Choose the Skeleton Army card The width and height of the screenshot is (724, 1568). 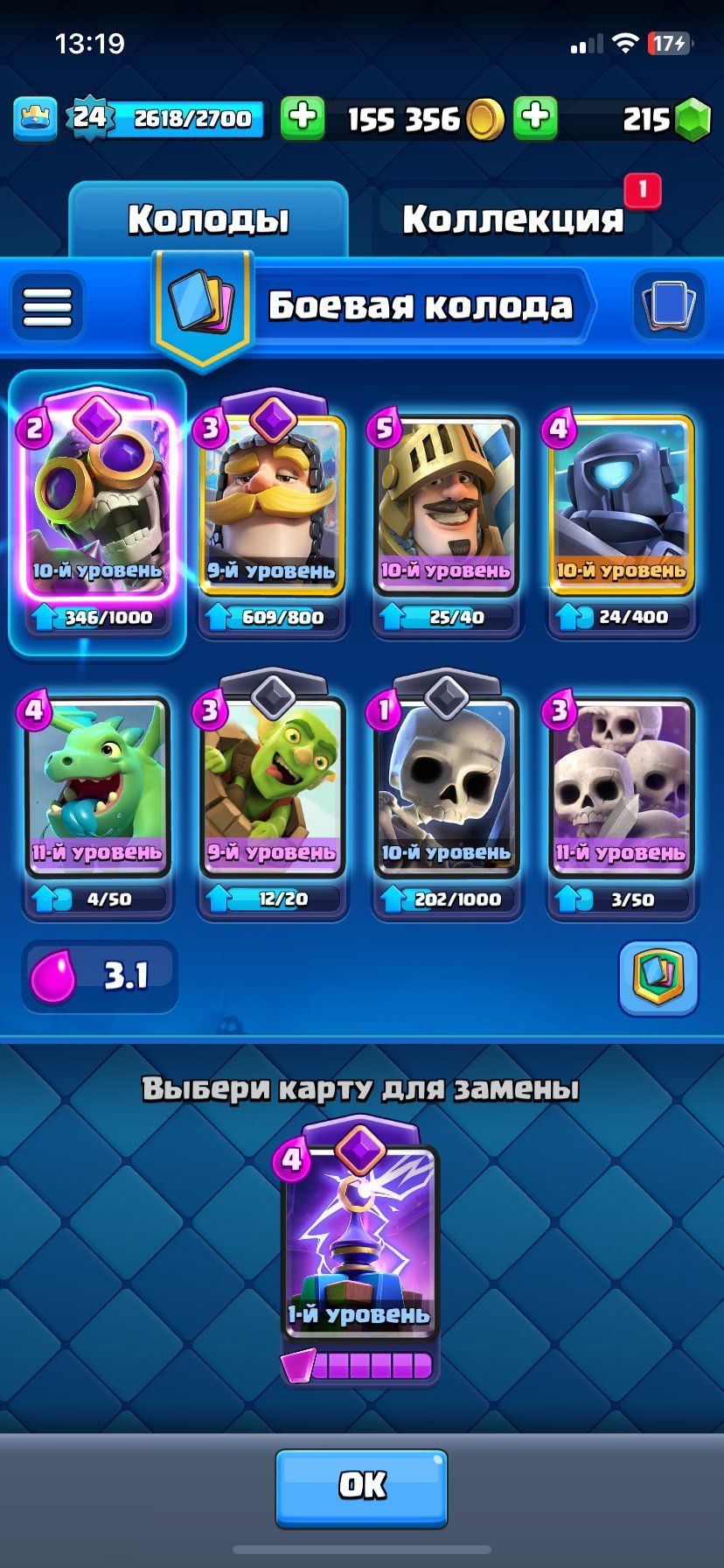point(622,798)
